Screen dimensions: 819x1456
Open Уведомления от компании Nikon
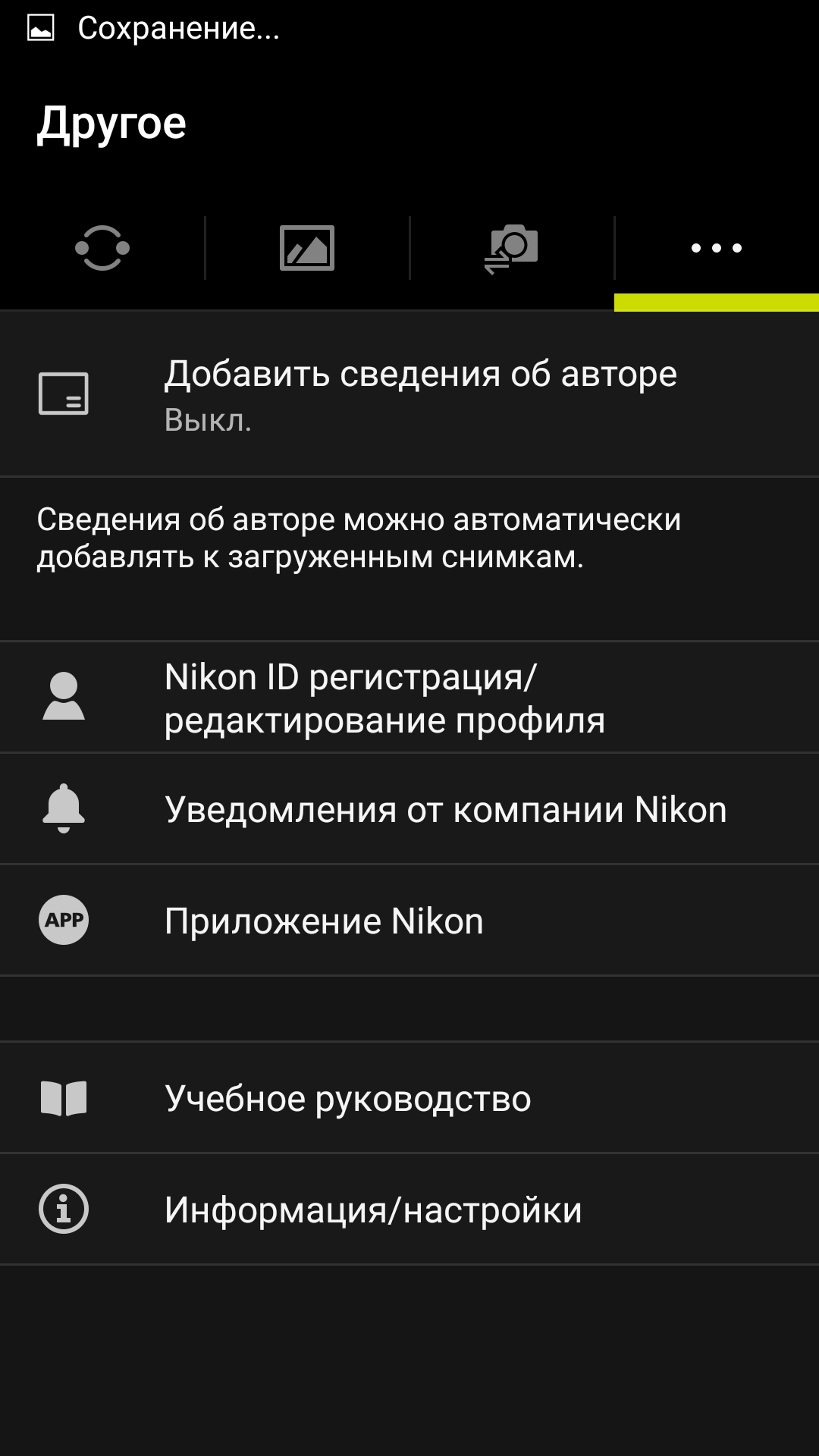[409, 809]
